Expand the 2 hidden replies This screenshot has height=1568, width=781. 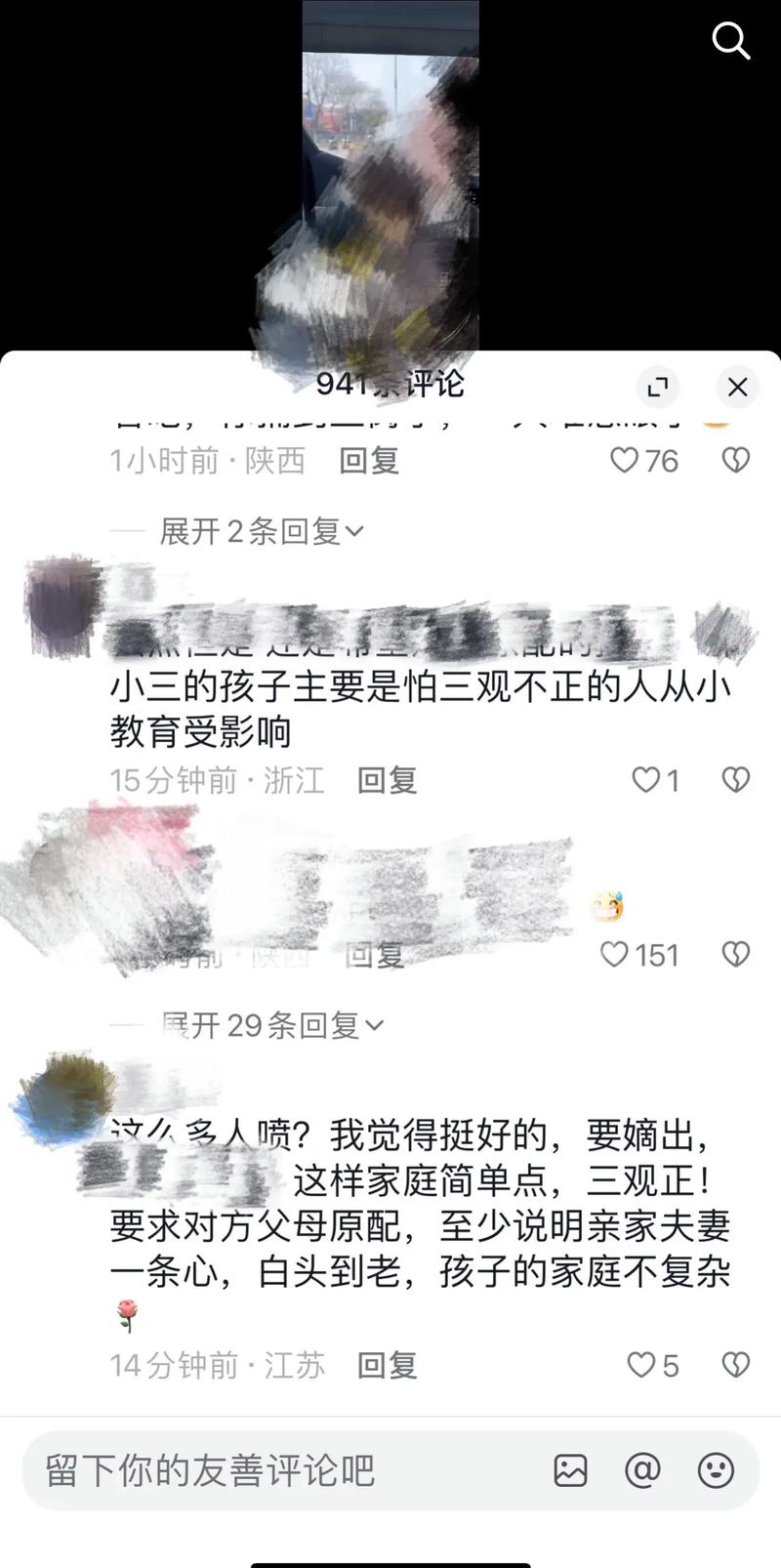(260, 530)
